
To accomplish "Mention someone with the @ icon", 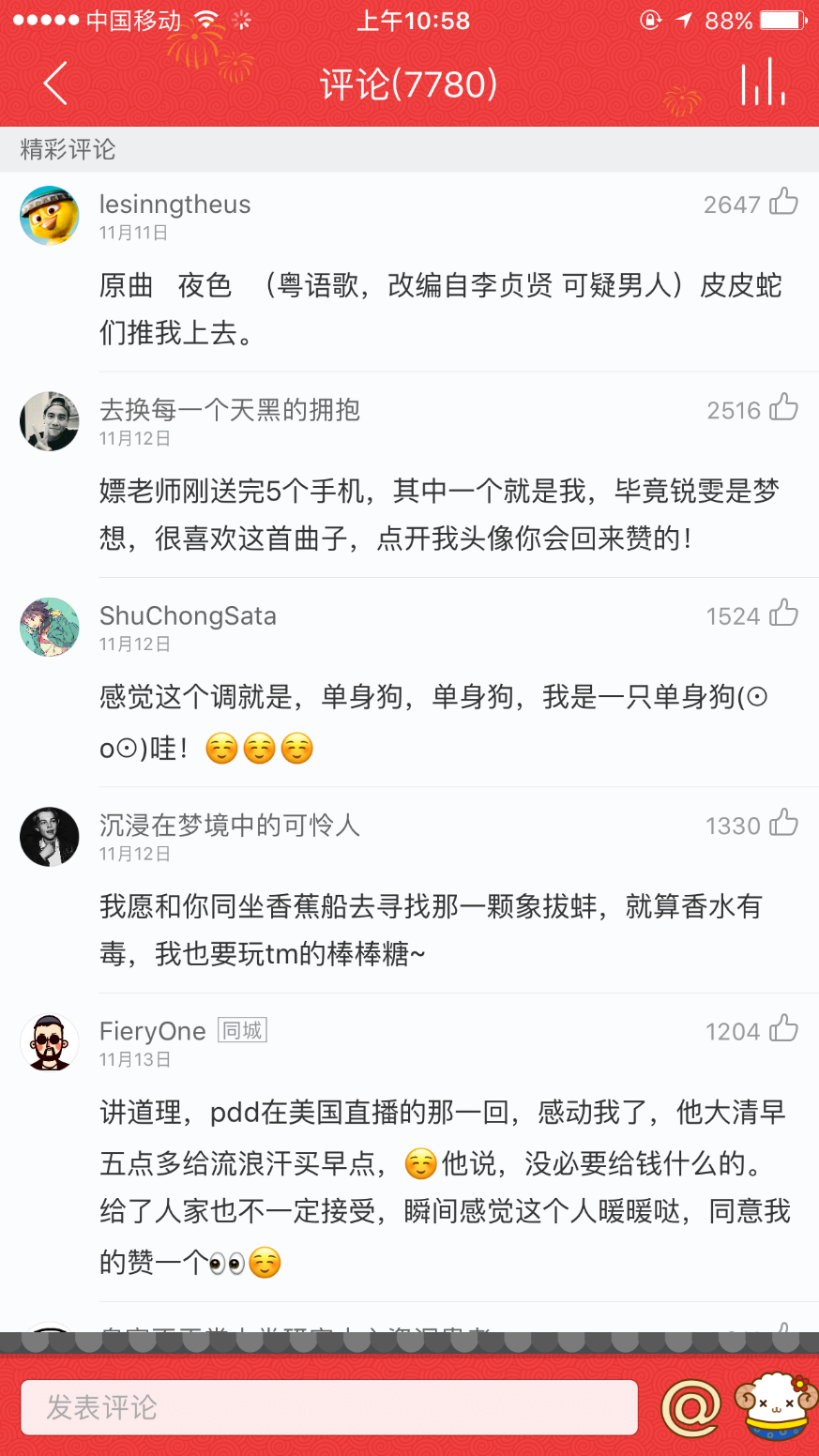I will click(x=690, y=1407).
